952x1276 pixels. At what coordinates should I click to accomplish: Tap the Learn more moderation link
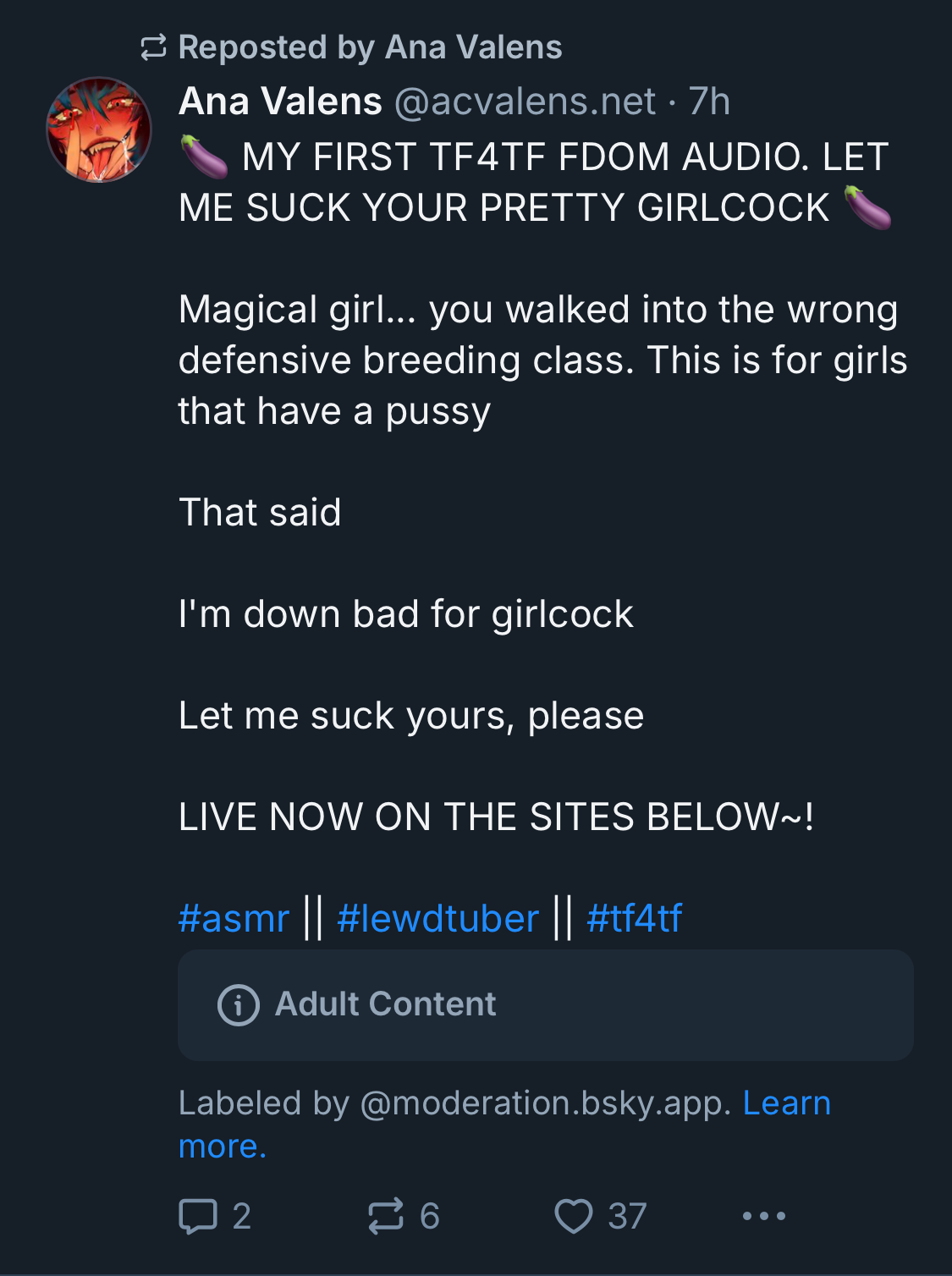click(786, 1103)
